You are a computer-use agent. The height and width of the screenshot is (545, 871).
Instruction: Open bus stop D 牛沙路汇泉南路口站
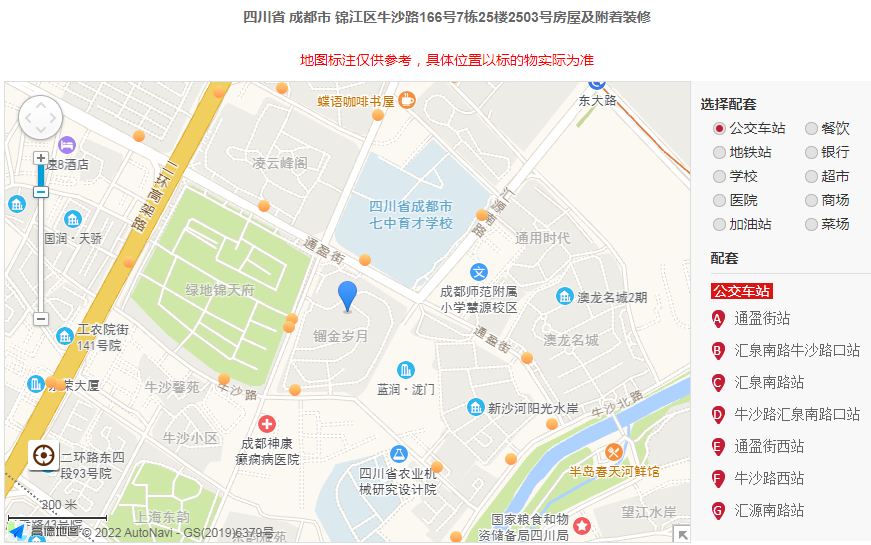796,415
